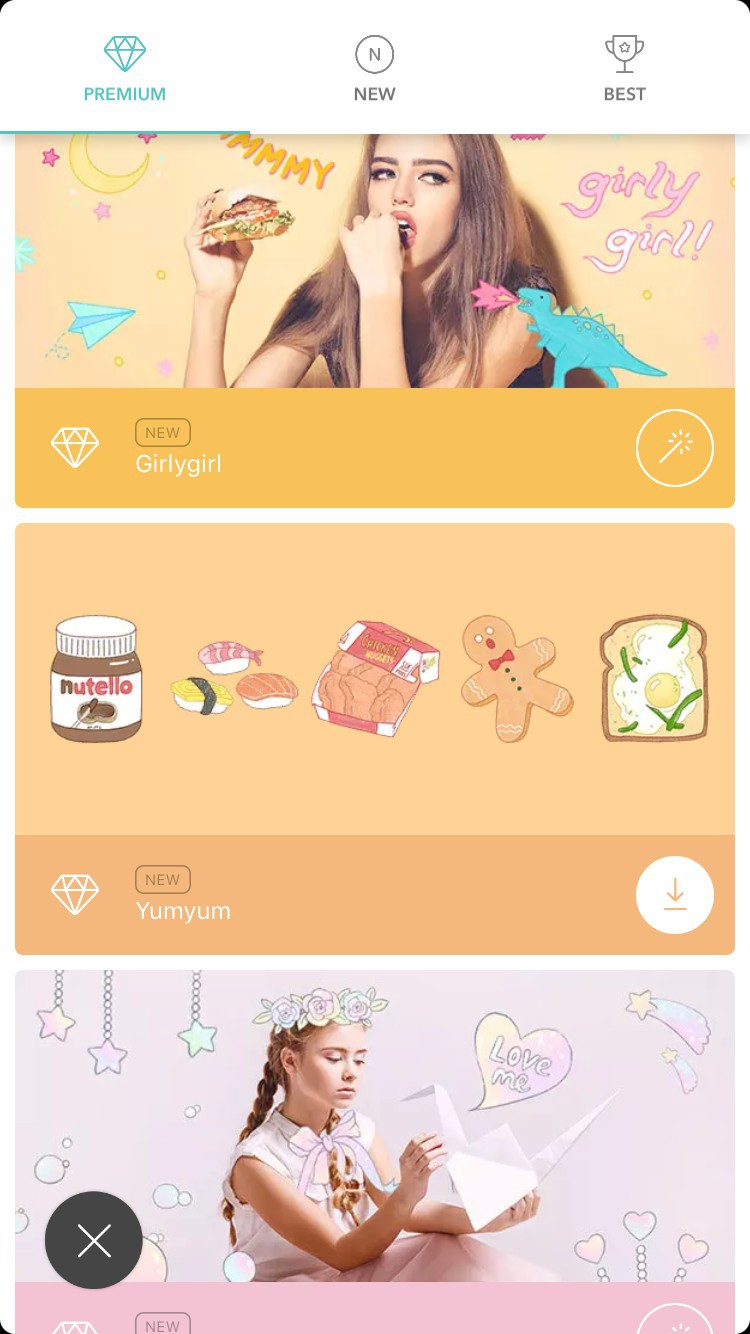This screenshot has width=750, height=1334.
Task: Open the Girlygirl pack preview
Action: point(375,260)
